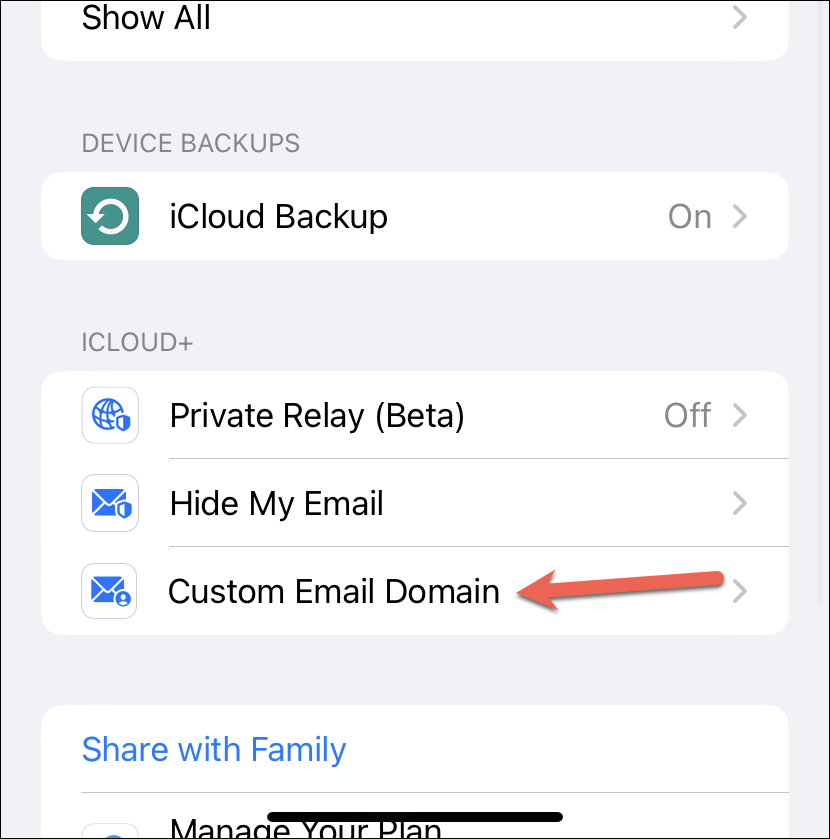Viewport: 830px width, 839px height.
Task: Open Manage Your Plan
Action: [306, 827]
